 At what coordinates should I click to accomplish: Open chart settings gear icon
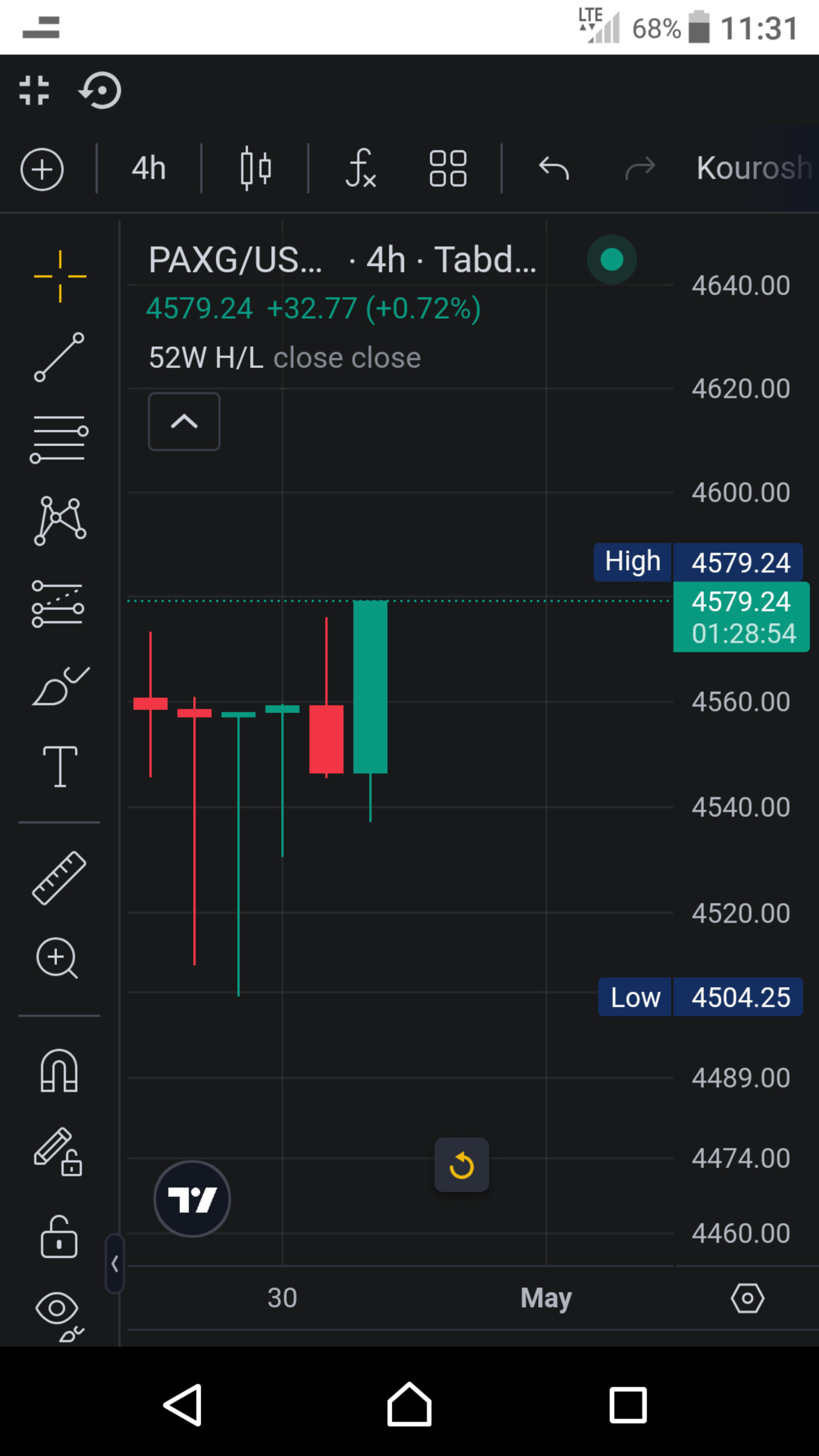click(x=747, y=1298)
